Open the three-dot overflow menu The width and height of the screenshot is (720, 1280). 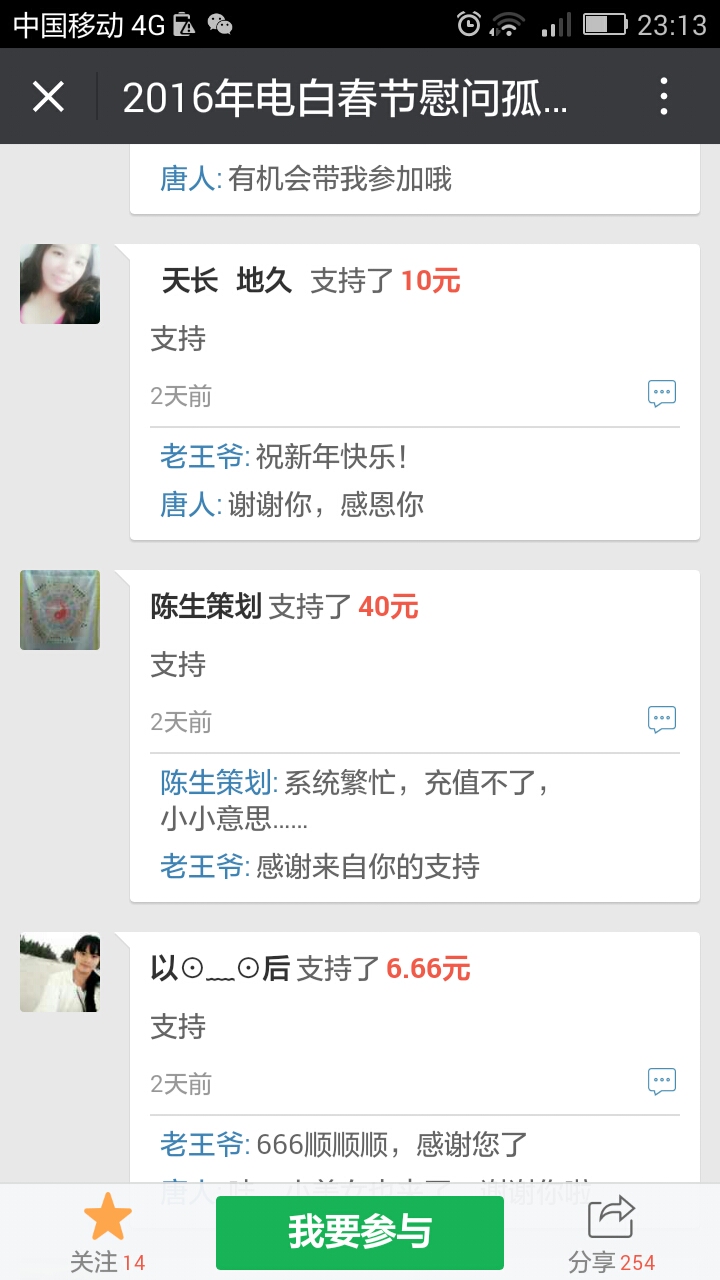click(x=664, y=97)
